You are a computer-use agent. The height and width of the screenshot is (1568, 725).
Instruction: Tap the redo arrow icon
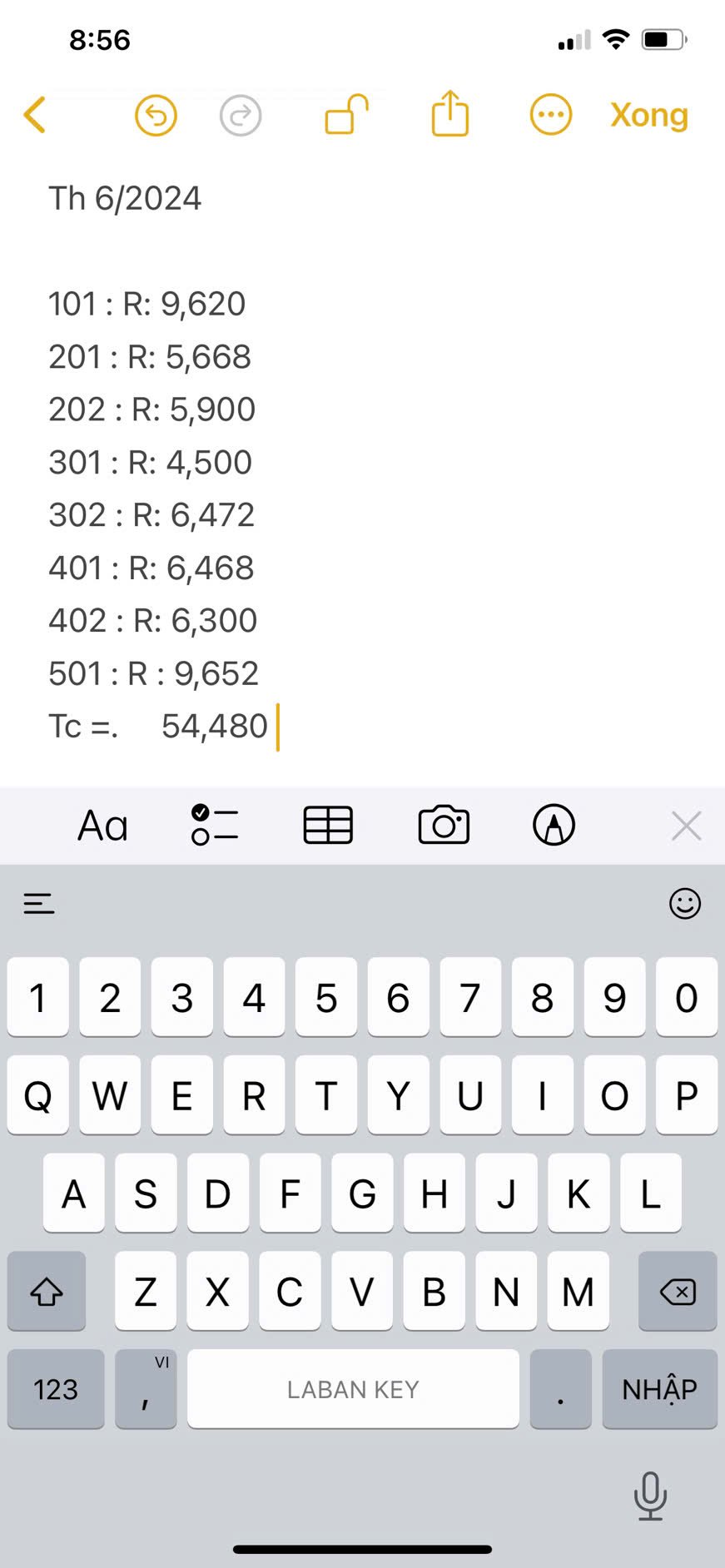pos(241,115)
